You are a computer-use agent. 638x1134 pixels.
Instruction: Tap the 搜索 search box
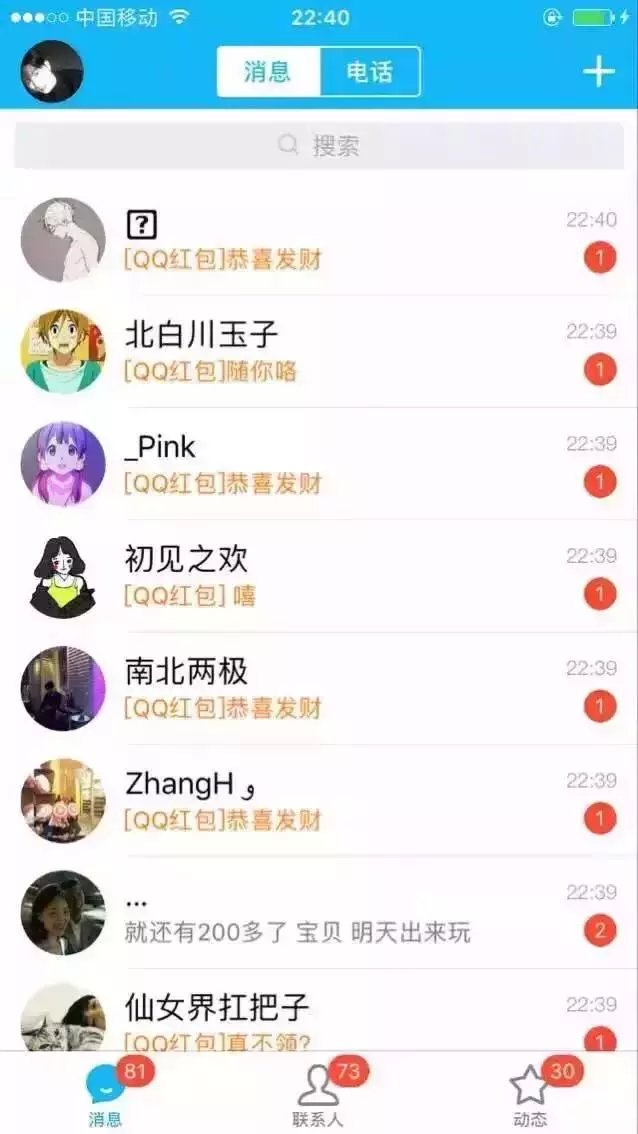coord(319,146)
